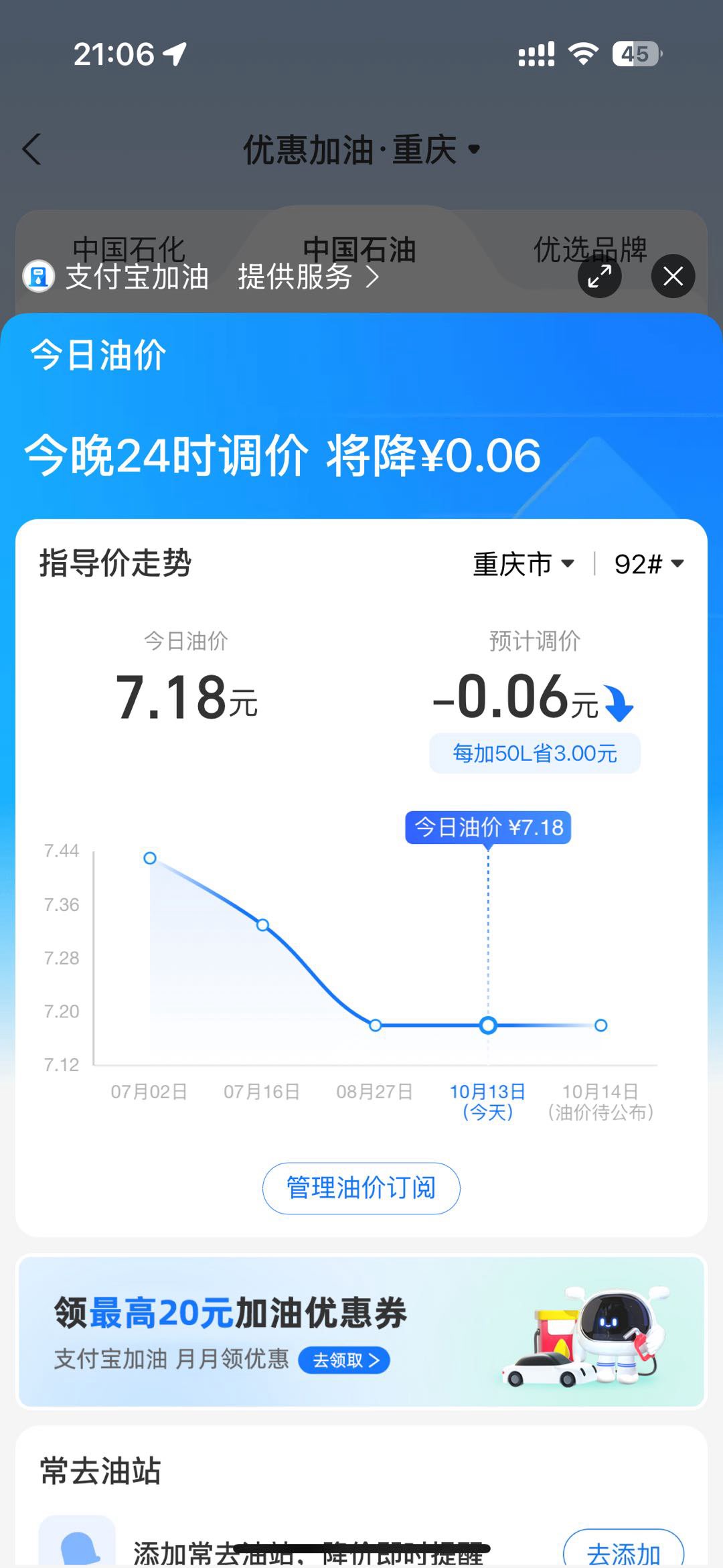Viewport: 723px width, 1568px height.
Task: Go back using the top-left arrow
Action: pyautogui.click(x=31, y=149)
